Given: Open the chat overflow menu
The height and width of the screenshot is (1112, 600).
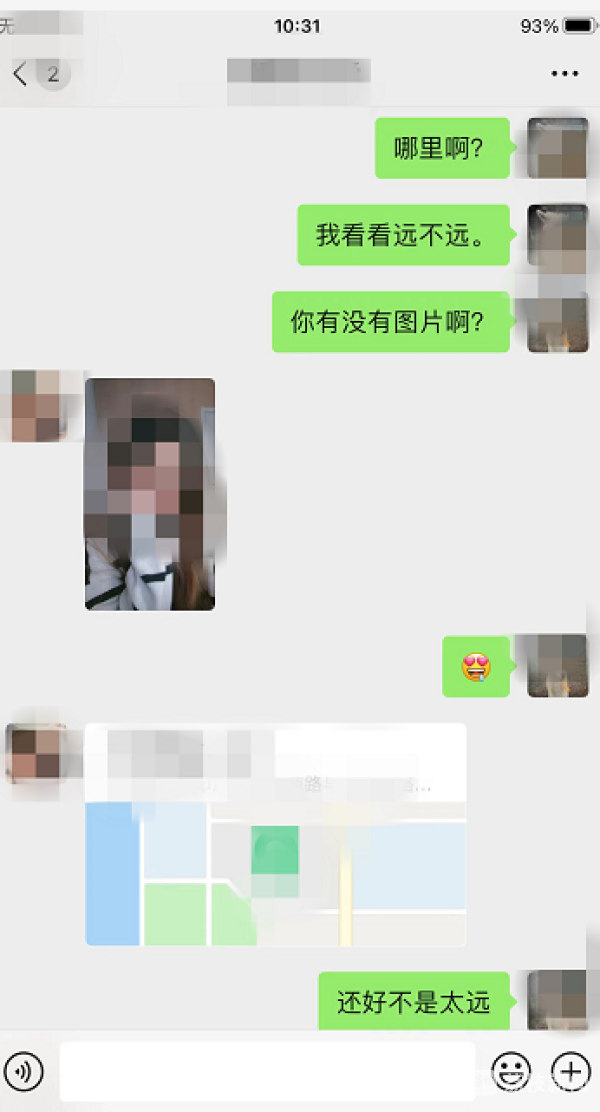Looking at the screenshot, I should [x=564, y=74].
